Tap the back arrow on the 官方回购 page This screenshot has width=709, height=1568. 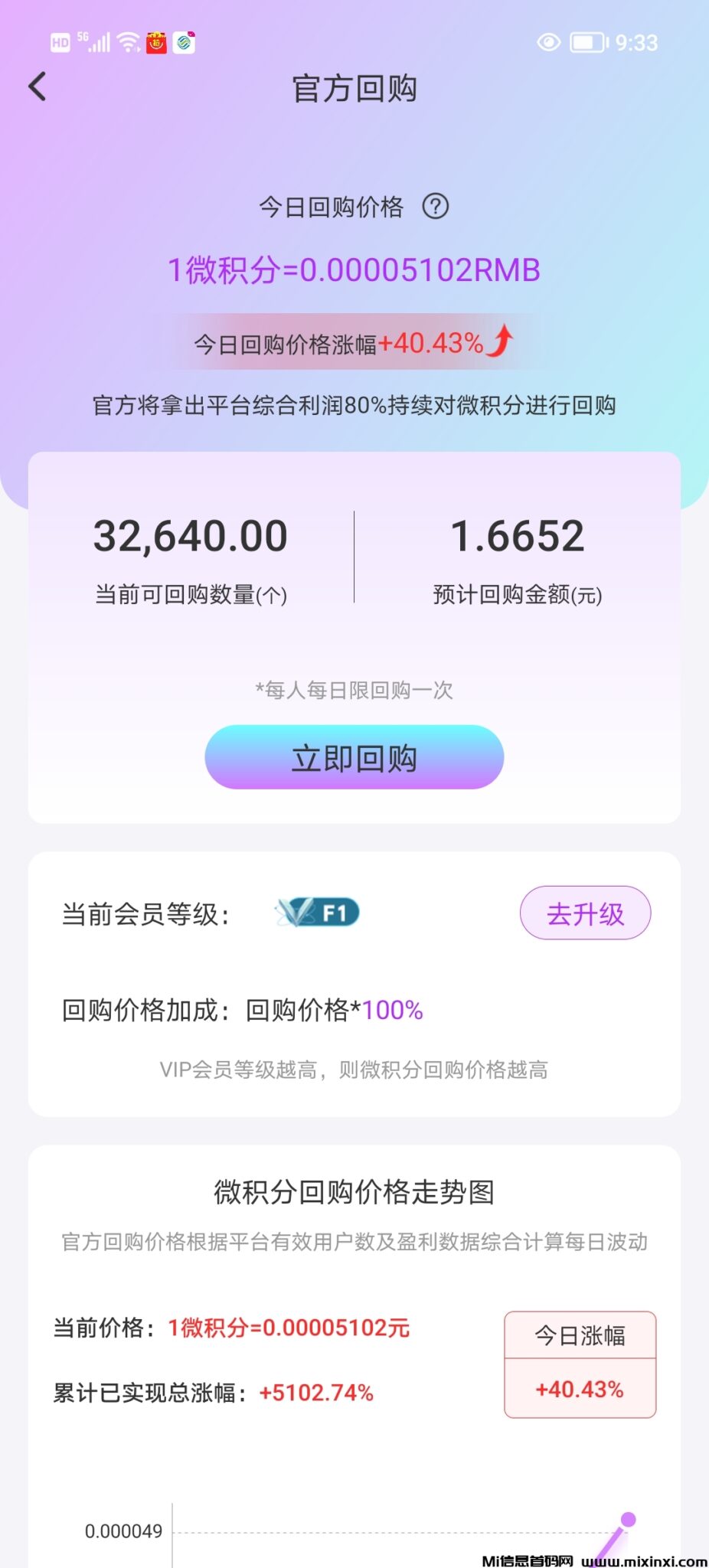point(36,87)
